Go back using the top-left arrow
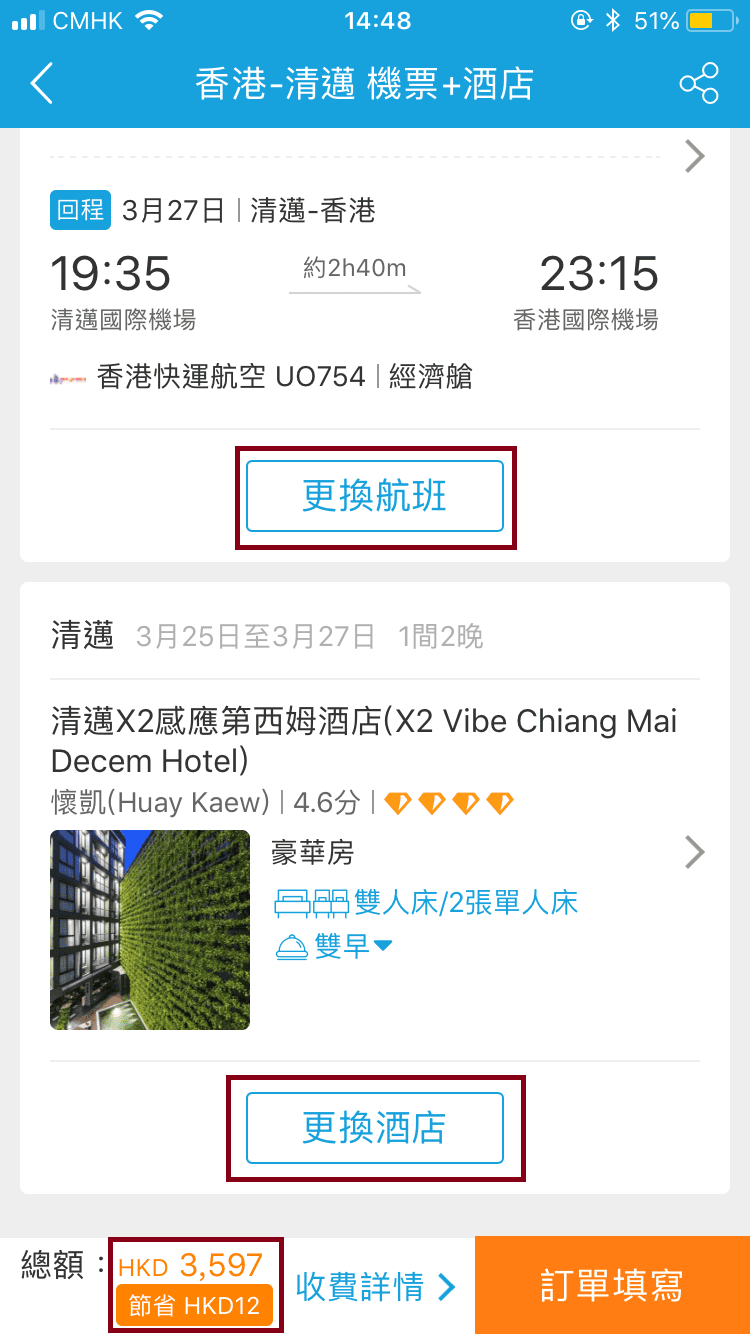 coord(41,84)
